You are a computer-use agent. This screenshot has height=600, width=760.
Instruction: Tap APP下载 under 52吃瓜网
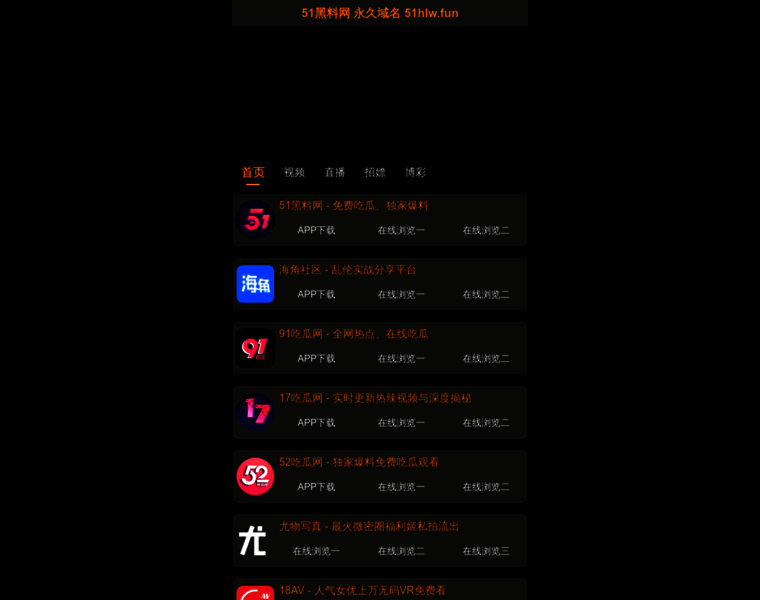pyautogui.click(x=316, y=486)
